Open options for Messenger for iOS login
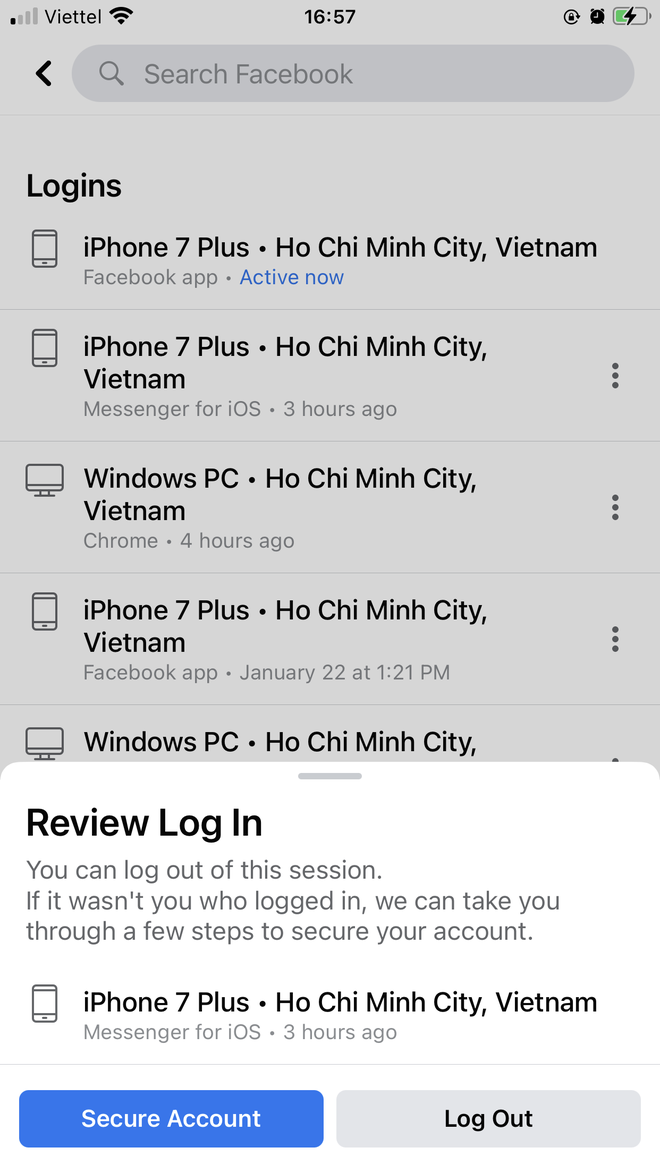This screenshot has width=660, height=1173. (615, 376)
